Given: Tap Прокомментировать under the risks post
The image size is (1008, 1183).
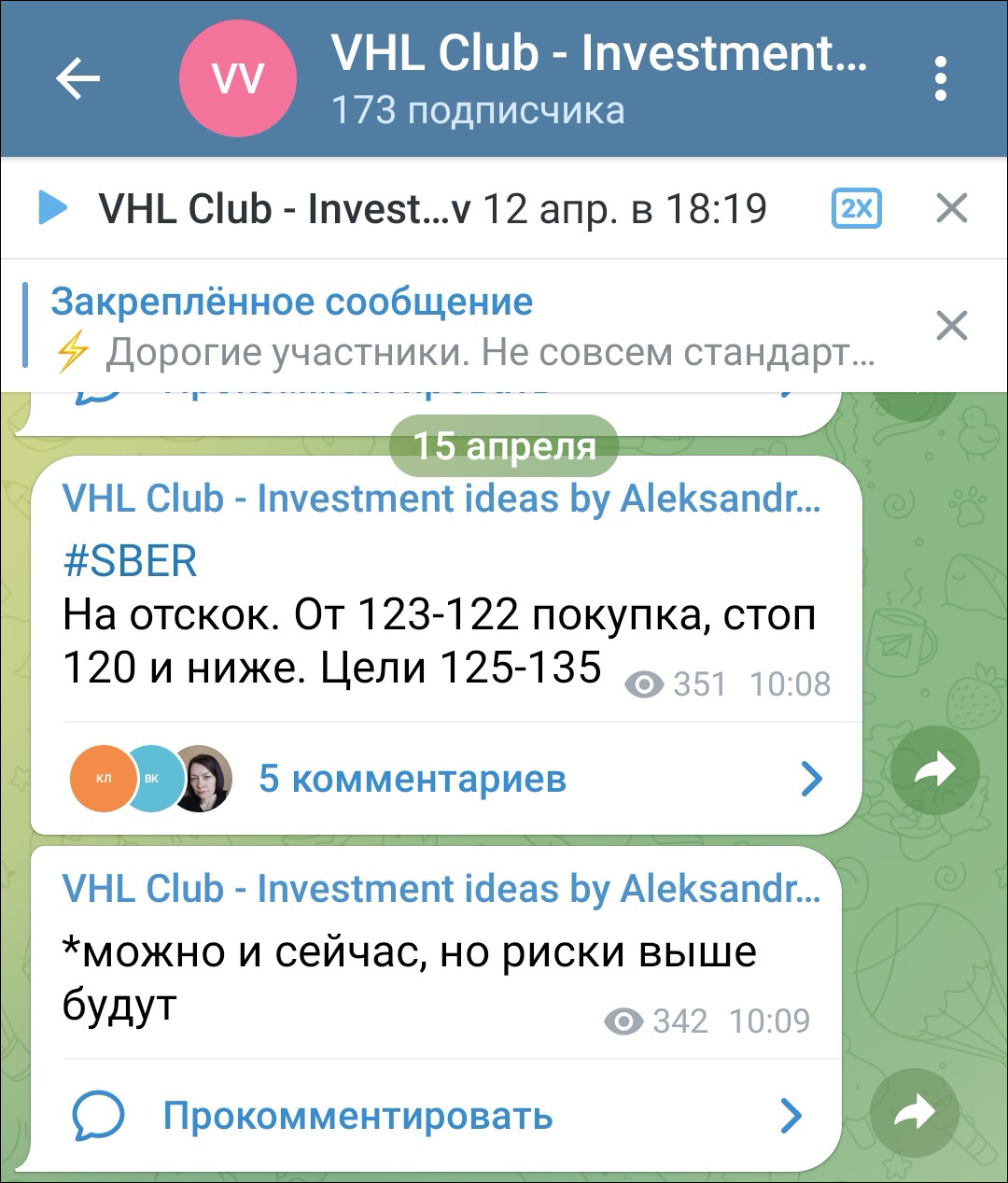Looking at the screenshot, I should tap(357, 1115).
